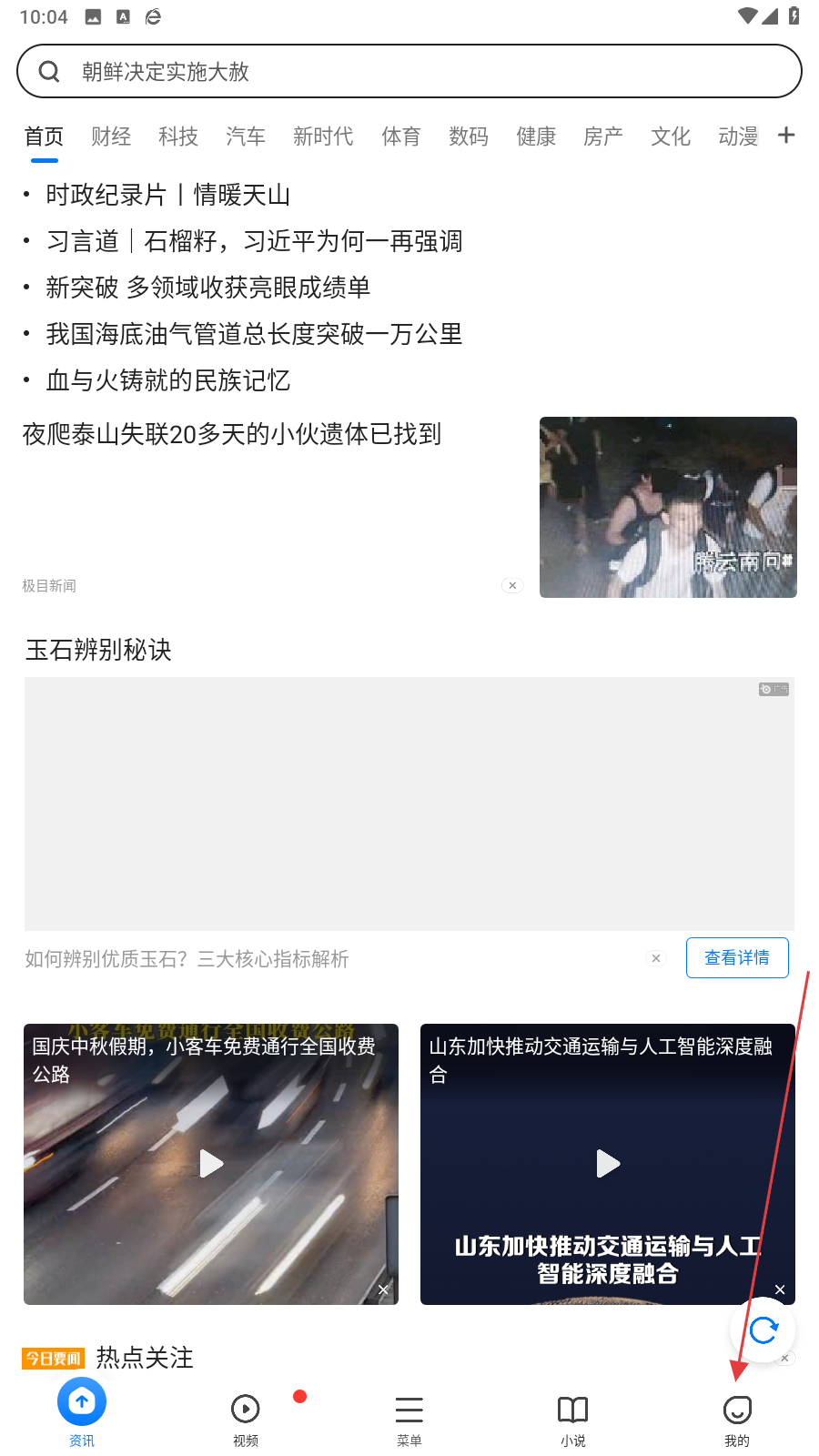Add more channels with the plus icon
This screenshot has width=819, height=1456.
786,136
